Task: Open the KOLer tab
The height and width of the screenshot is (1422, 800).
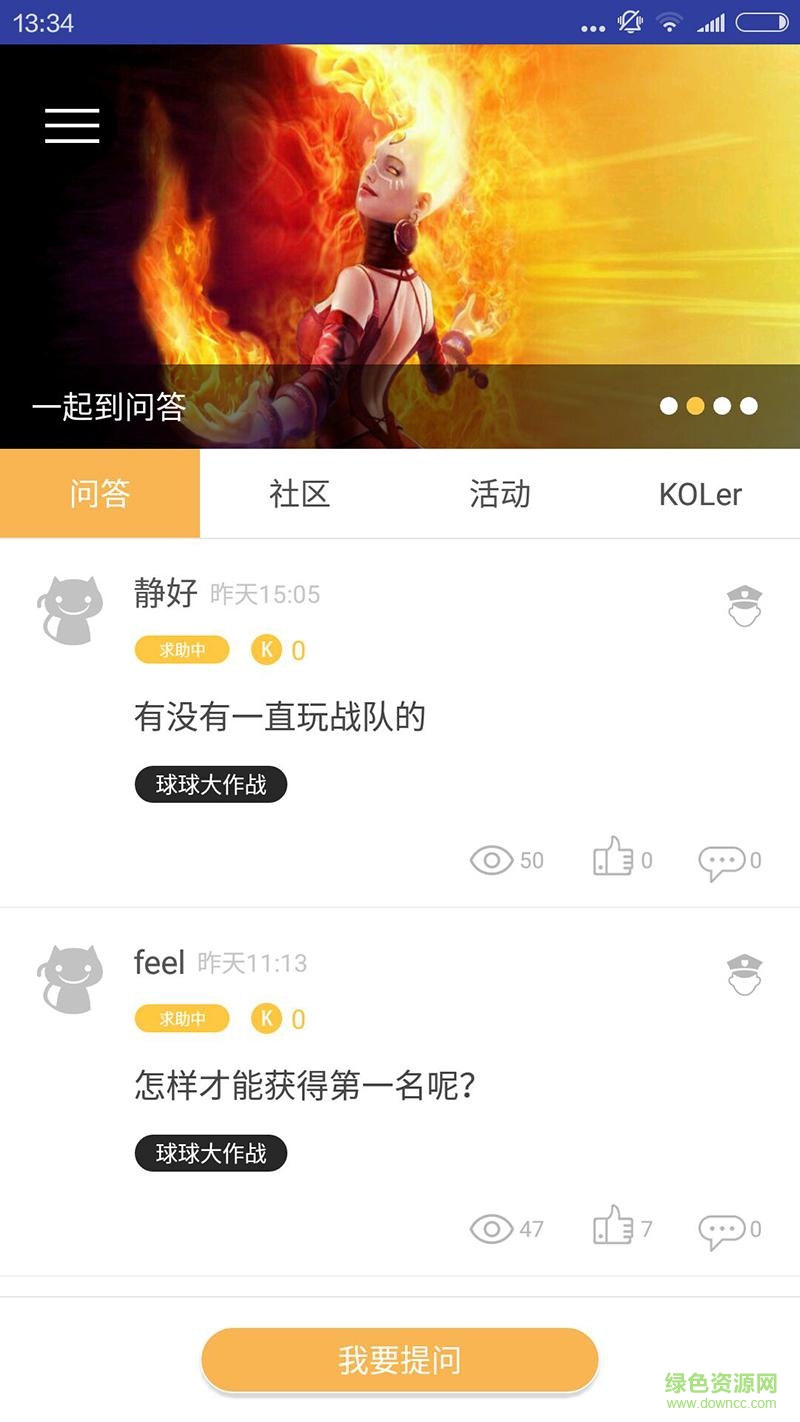Action: (x=700, y=494)
